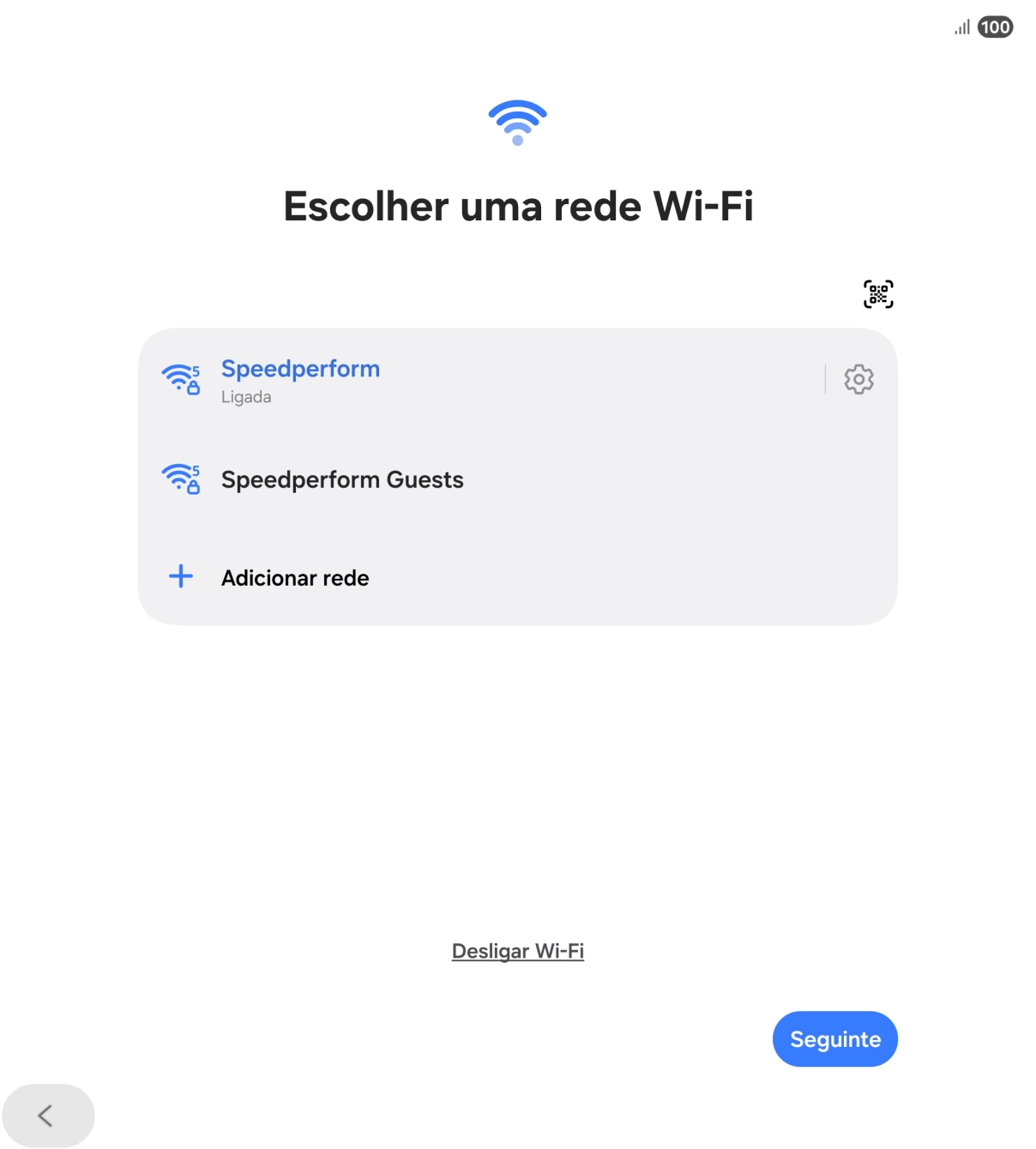Click the Ligada status text under Speedperform
This screenshot has height=1149, width=1036.
click(246, 396)
